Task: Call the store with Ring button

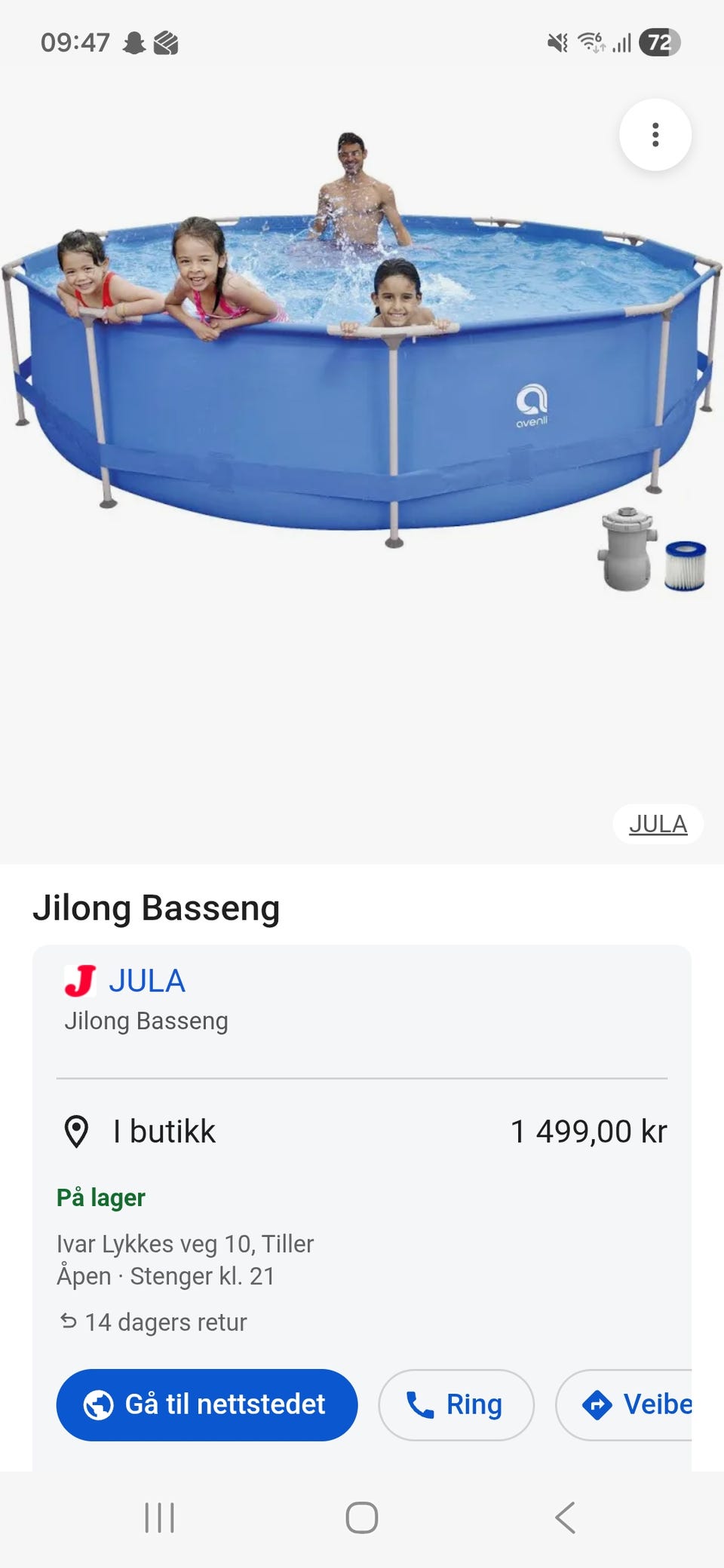Action: (x=456, y=1404)
